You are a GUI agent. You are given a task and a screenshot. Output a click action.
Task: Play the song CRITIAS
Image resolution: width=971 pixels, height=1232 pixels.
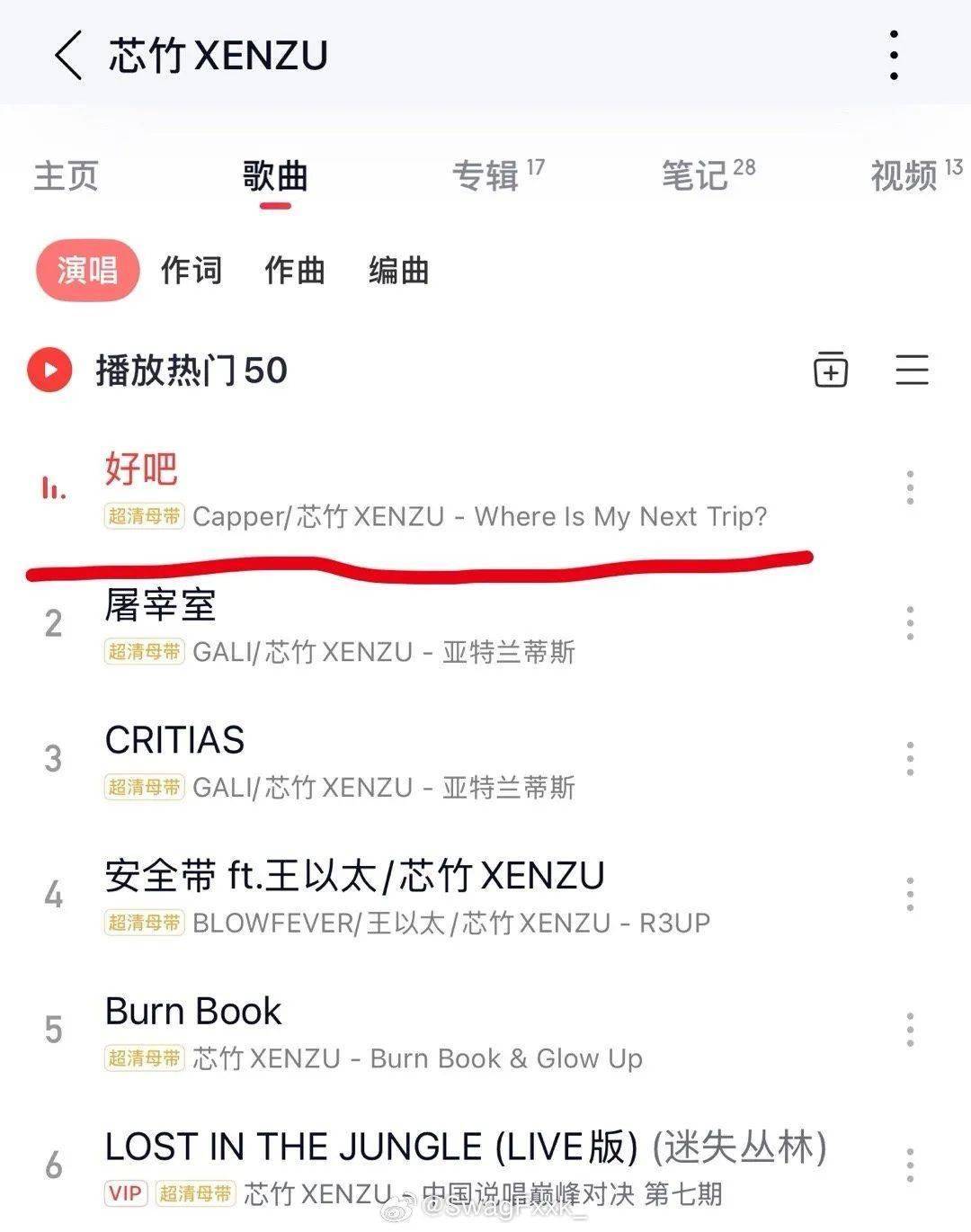click(360, 759)
